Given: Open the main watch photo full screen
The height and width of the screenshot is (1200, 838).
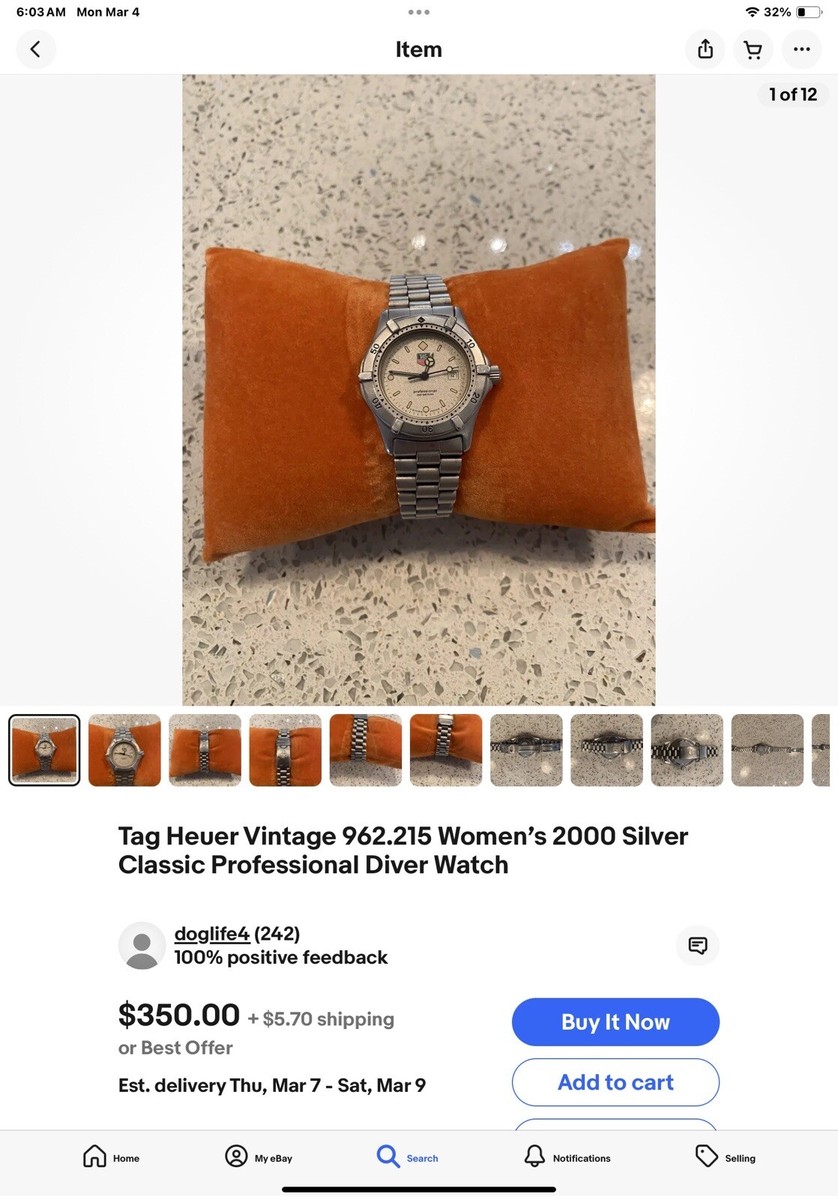Looking at the screenshot, I should [418, 390].
